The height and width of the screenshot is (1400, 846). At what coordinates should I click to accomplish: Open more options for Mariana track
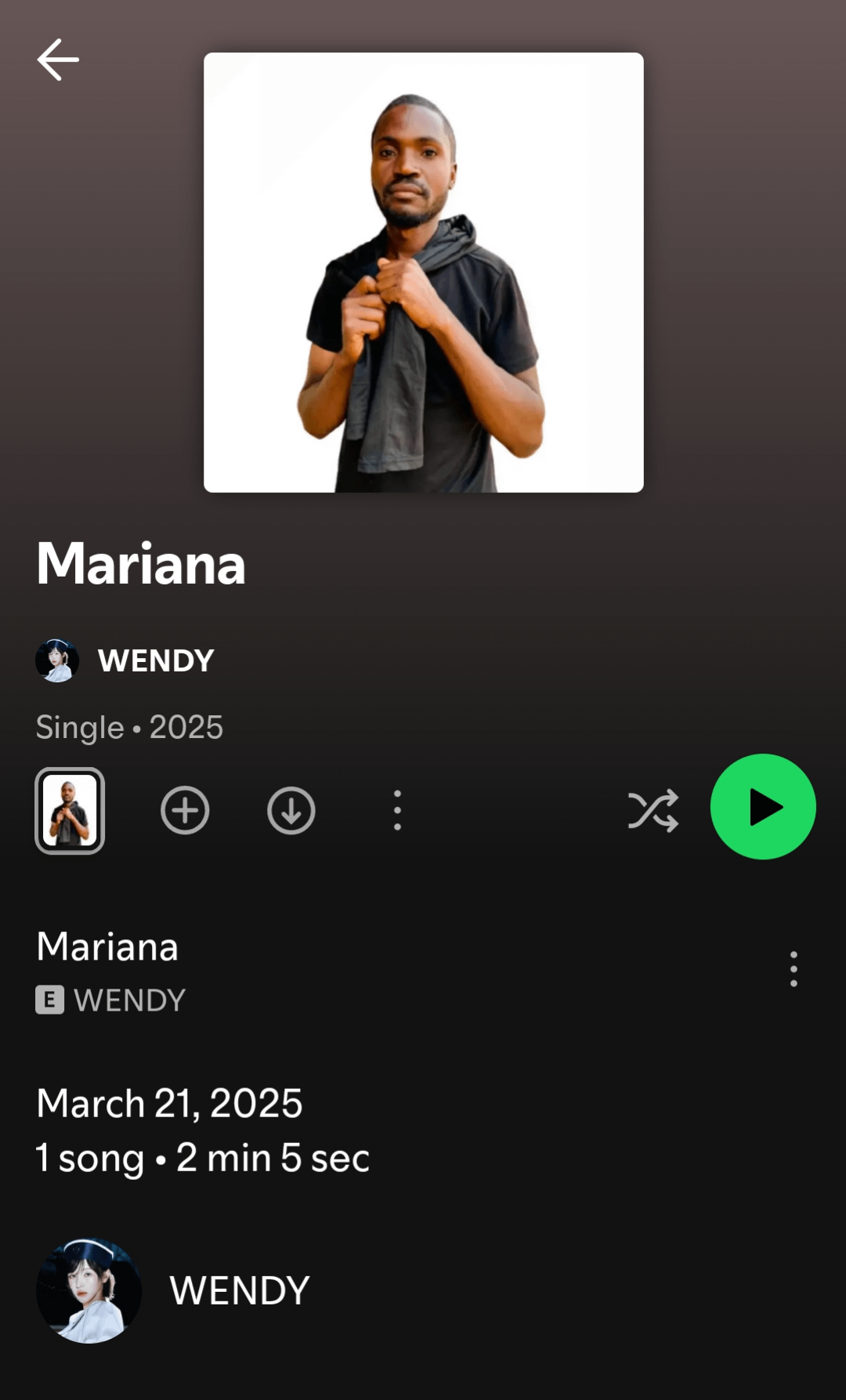pos(793,969)
